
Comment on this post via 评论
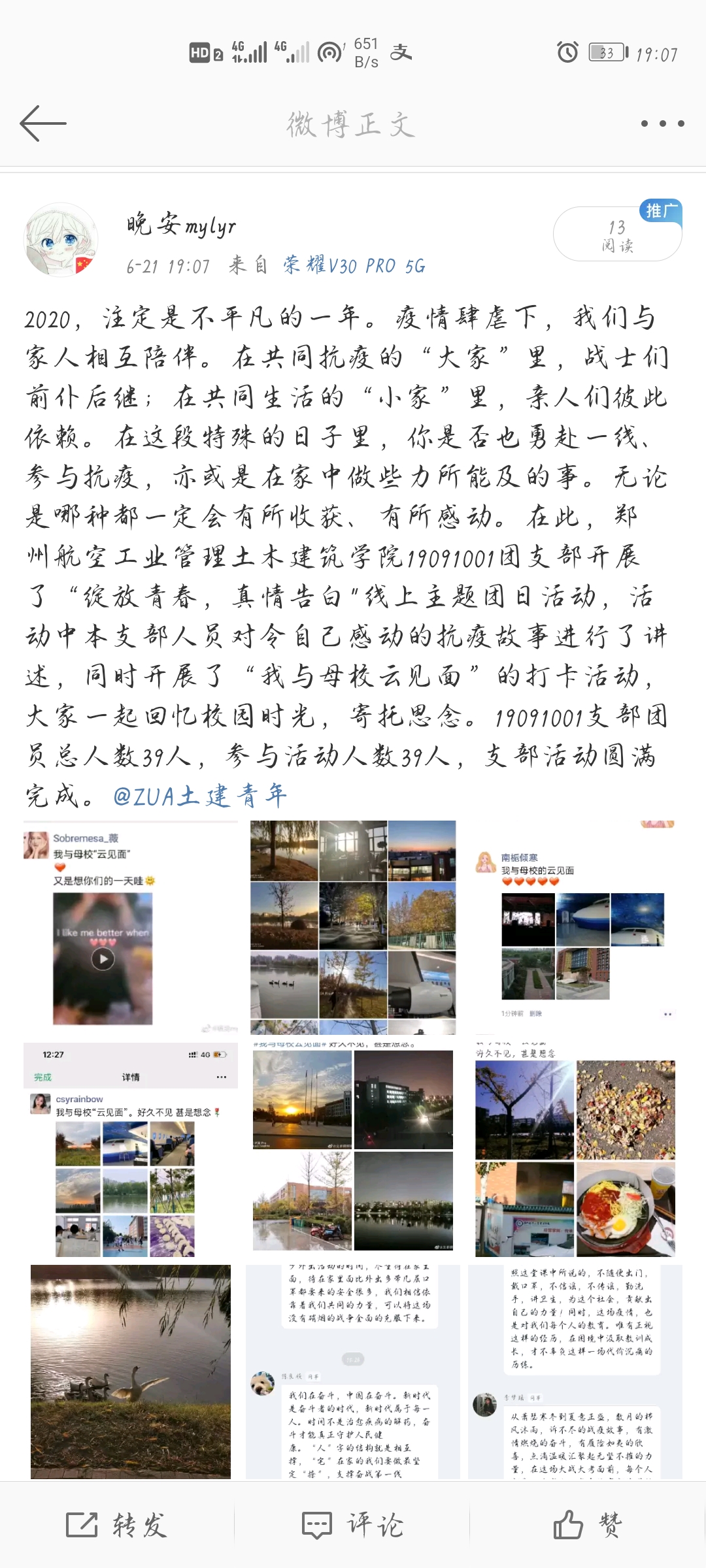click(x=353, y=1526)
